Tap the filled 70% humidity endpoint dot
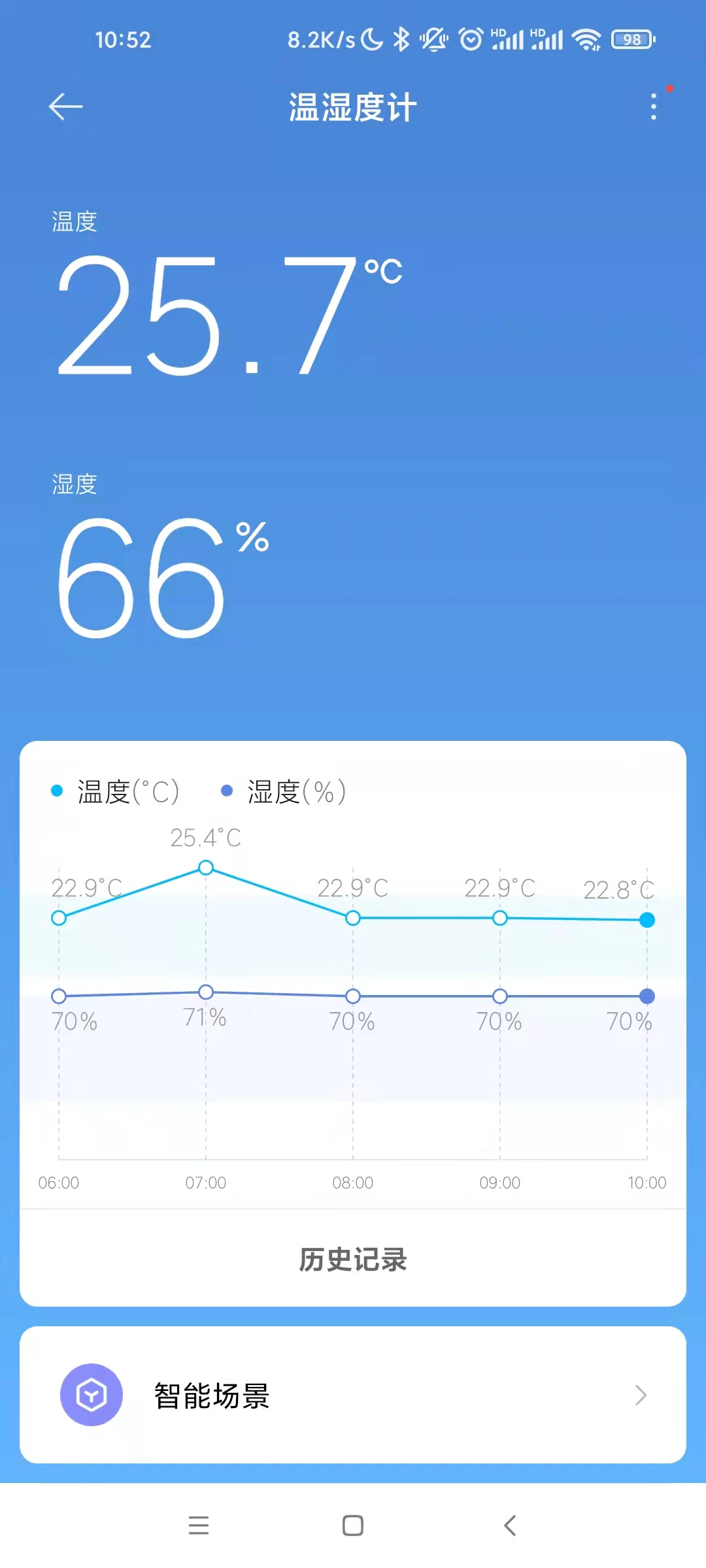 point(647,996)
